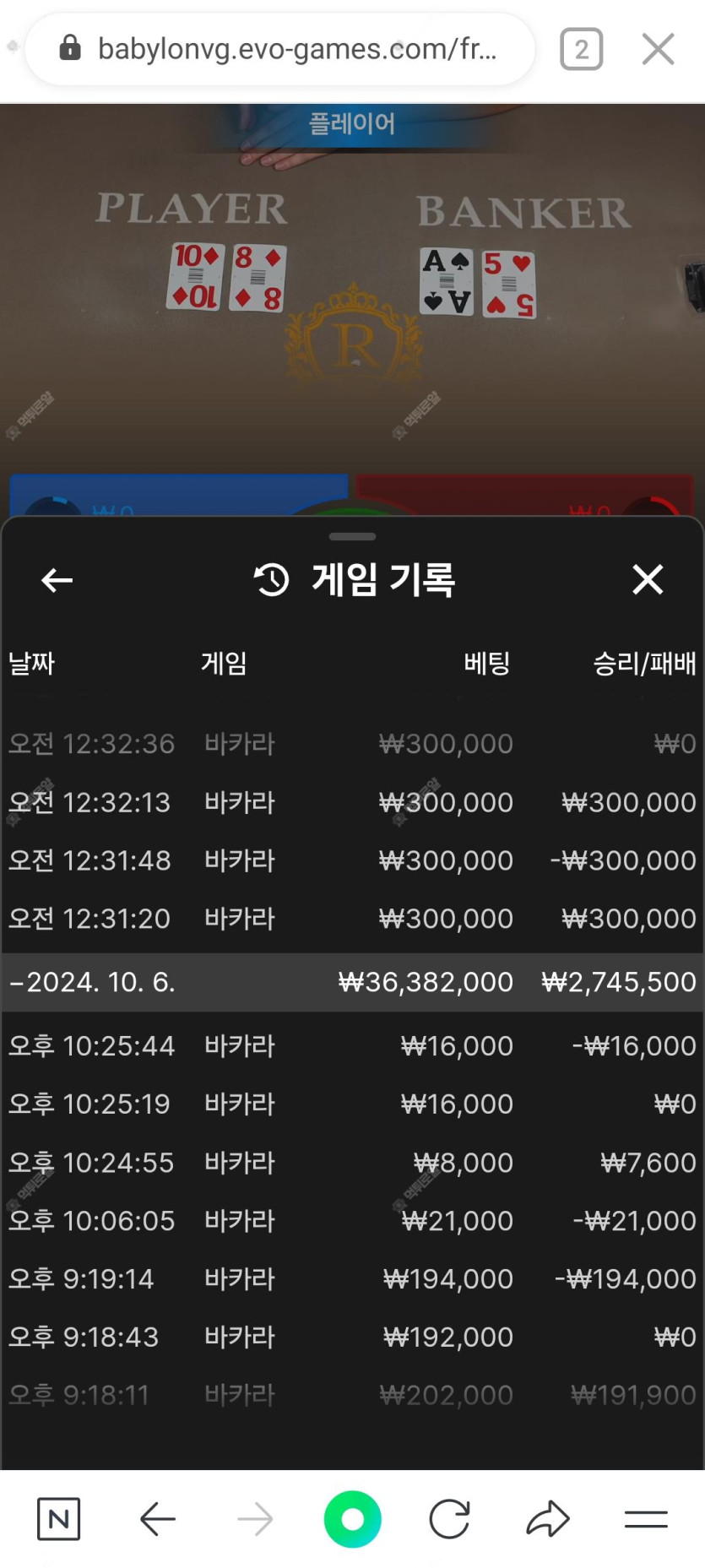
Task: Open Naver home with the N button
Action: pyautogui.click(x=59, y=1519)
